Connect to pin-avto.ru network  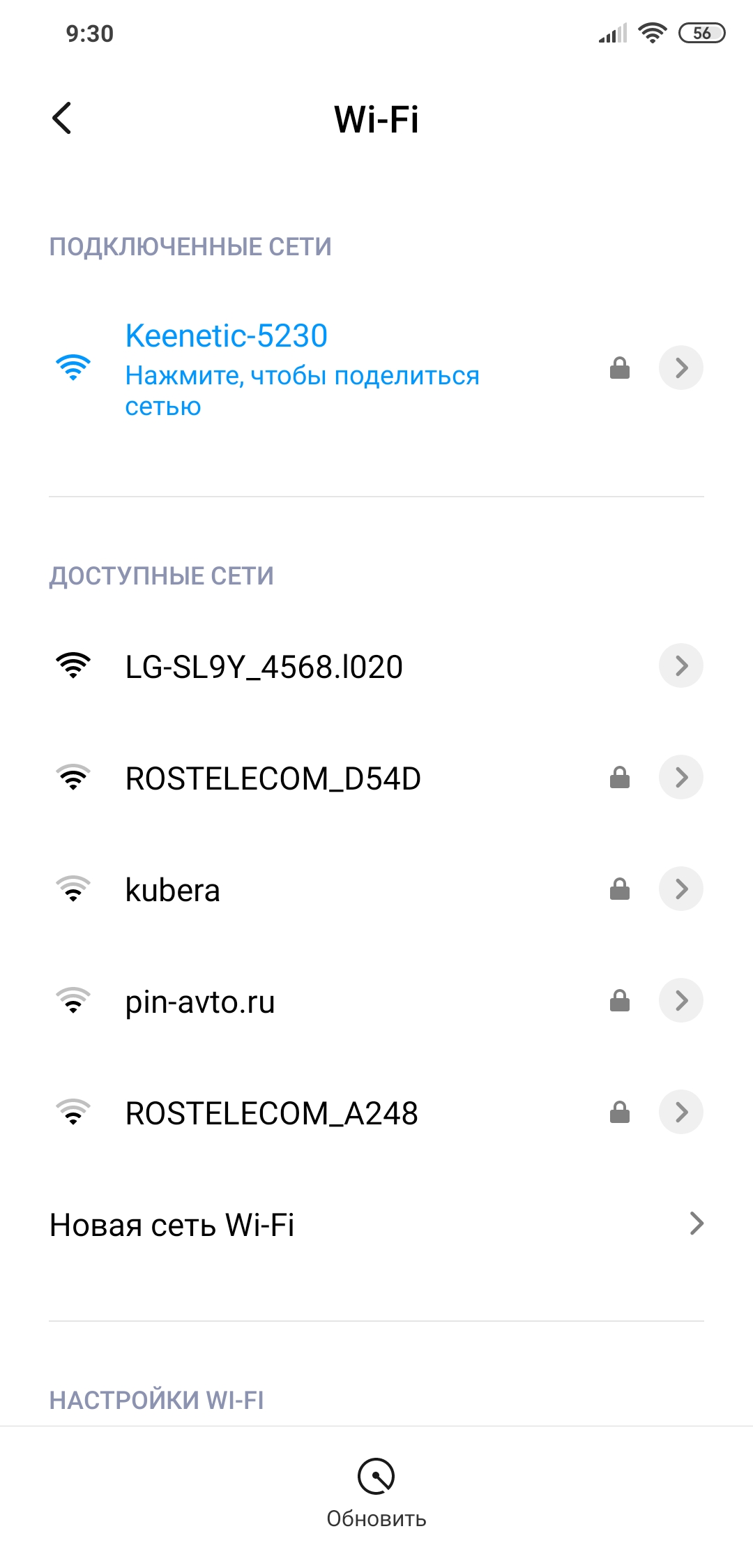200,1002
